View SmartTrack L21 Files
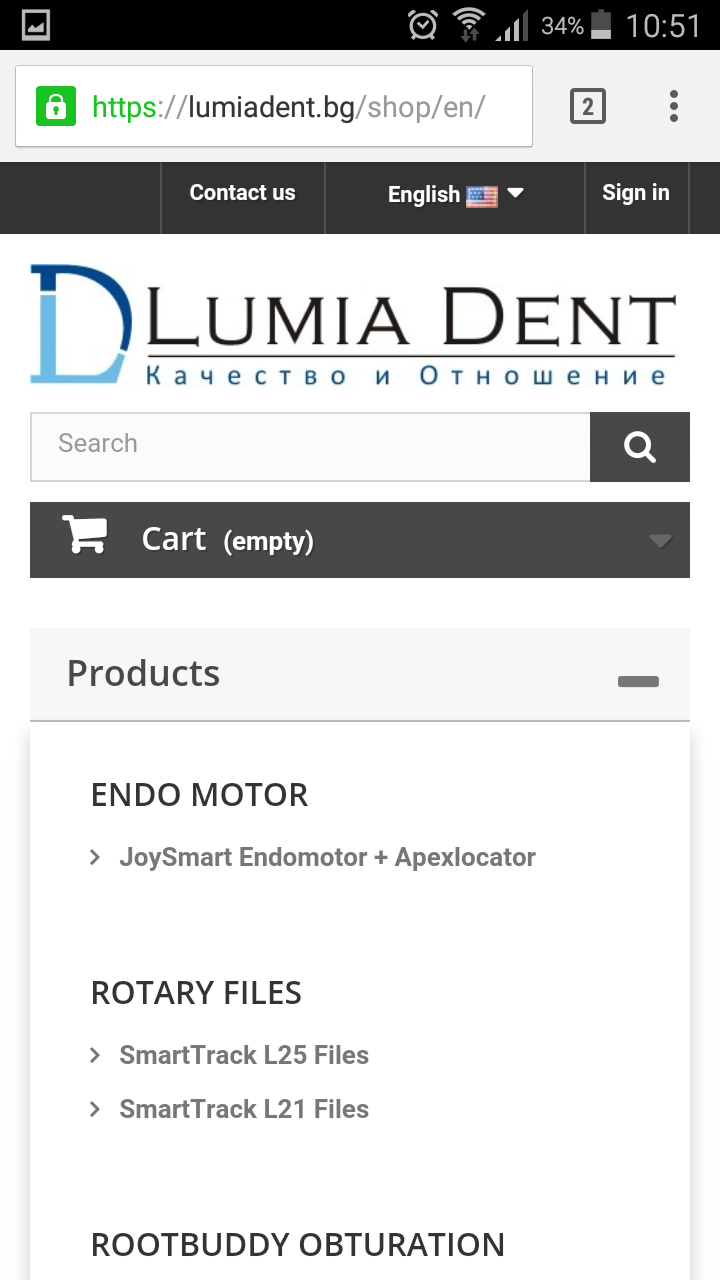 click(244, 1109)
